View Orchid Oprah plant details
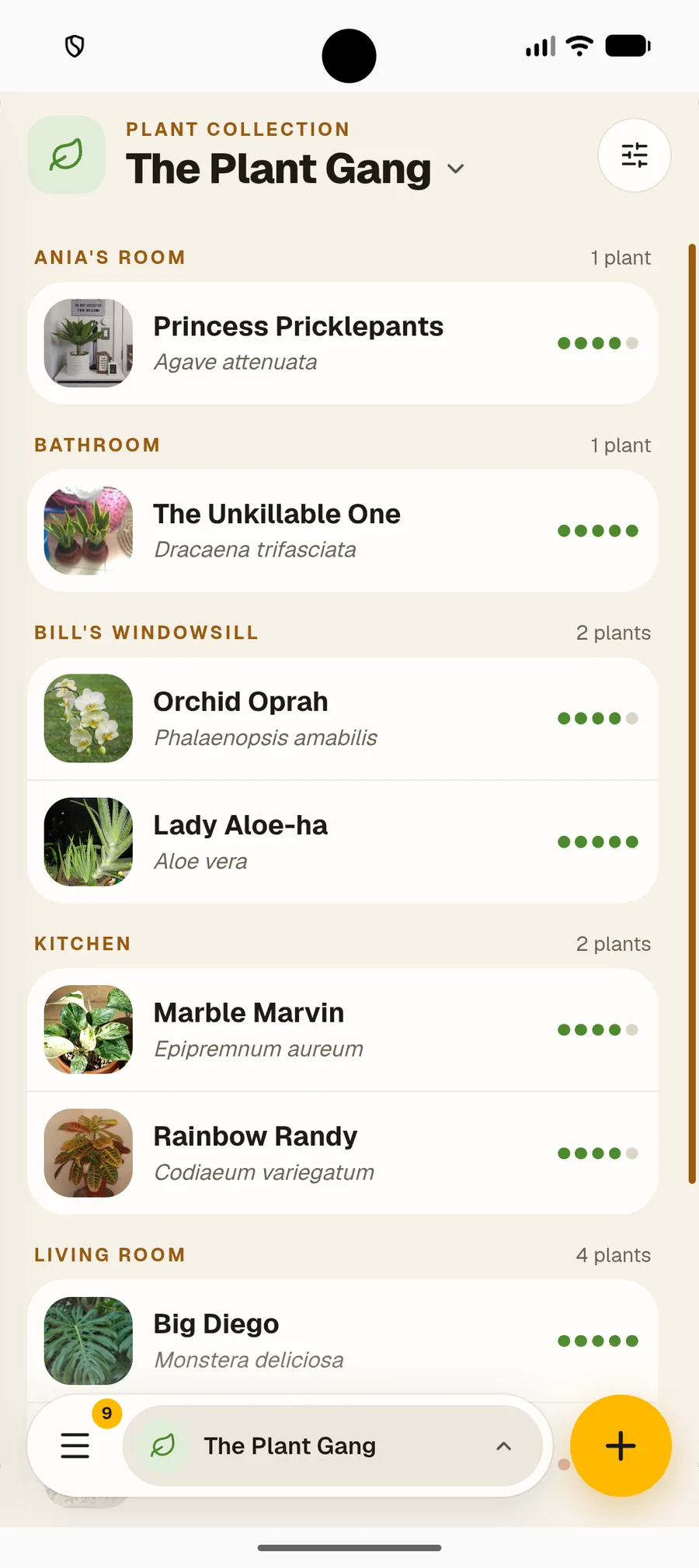Viewport: 699px width, 1568px height. click(343, 719)
